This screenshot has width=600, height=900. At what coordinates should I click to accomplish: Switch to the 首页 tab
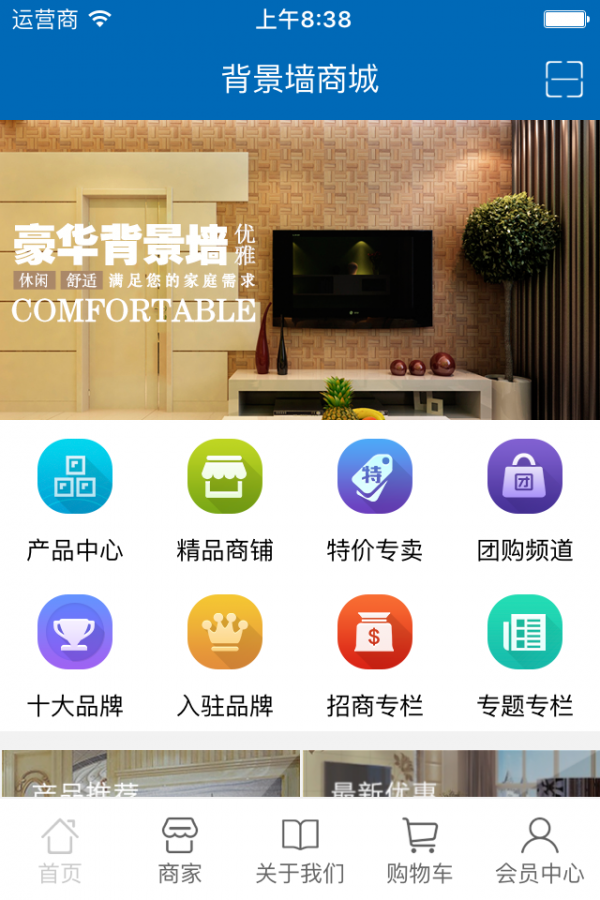(60, 851)
